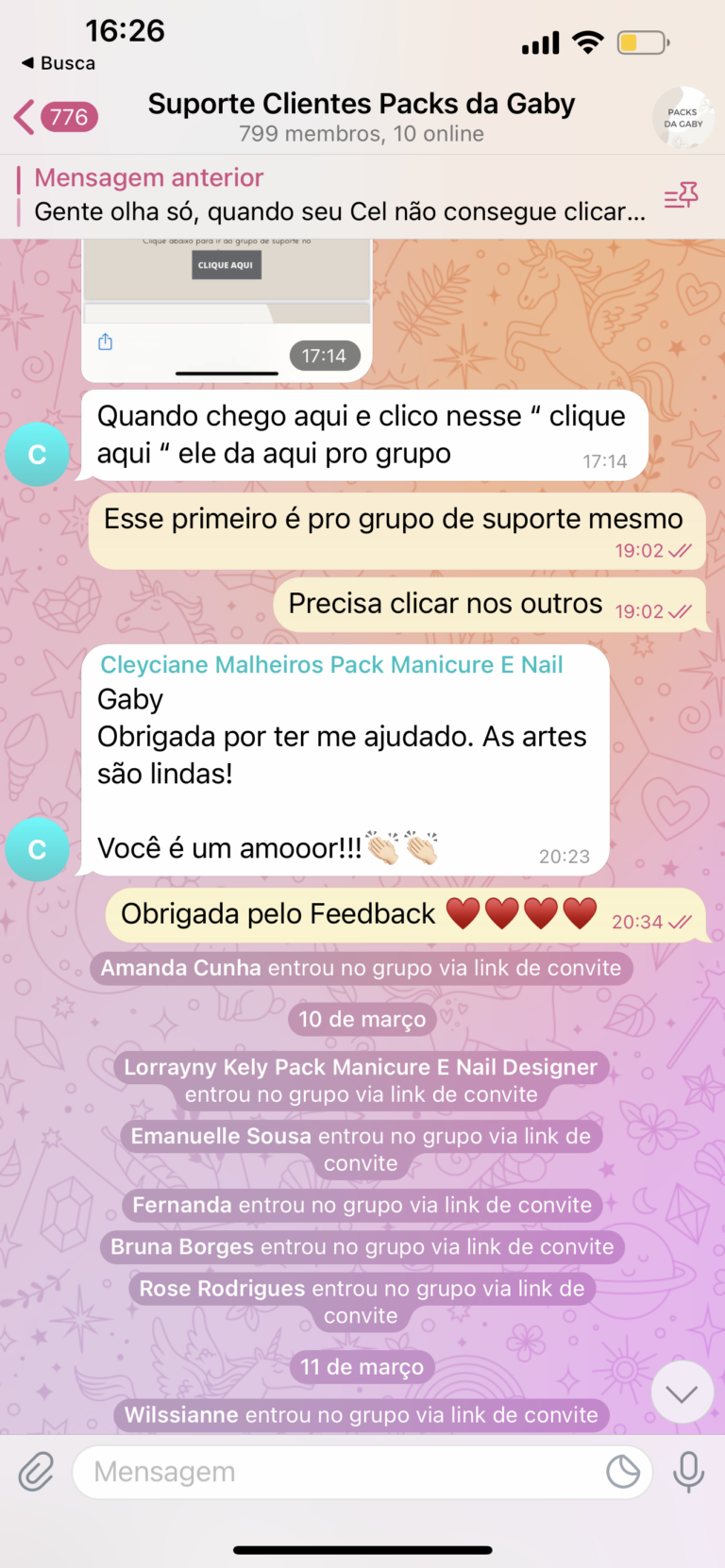Record a voice message with the microphone
Image resolution: width=725 pixels, height=1568 pixels.
pos(688,1472)
